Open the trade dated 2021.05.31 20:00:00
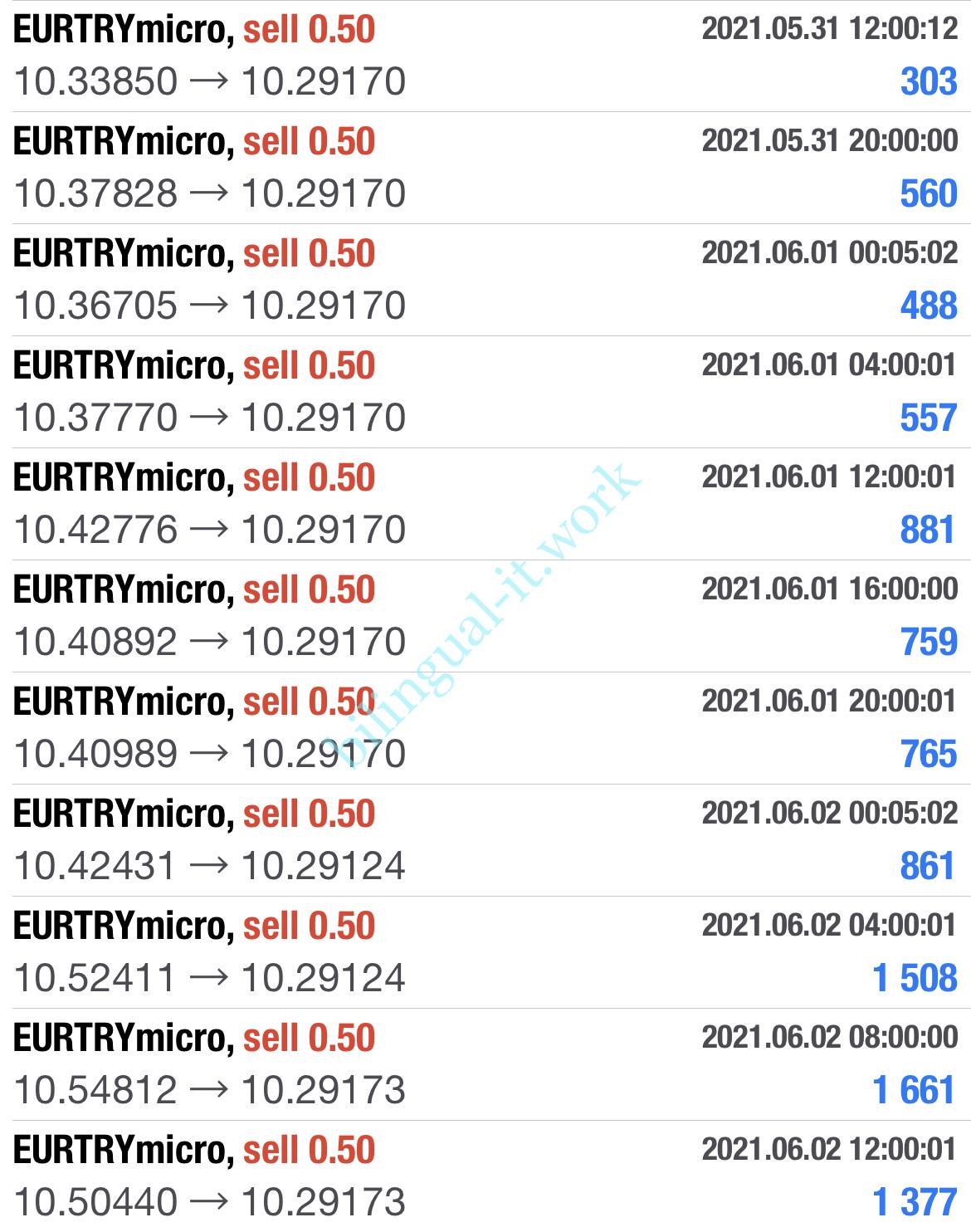971x1232 pixels. click(x=486, y=168)
